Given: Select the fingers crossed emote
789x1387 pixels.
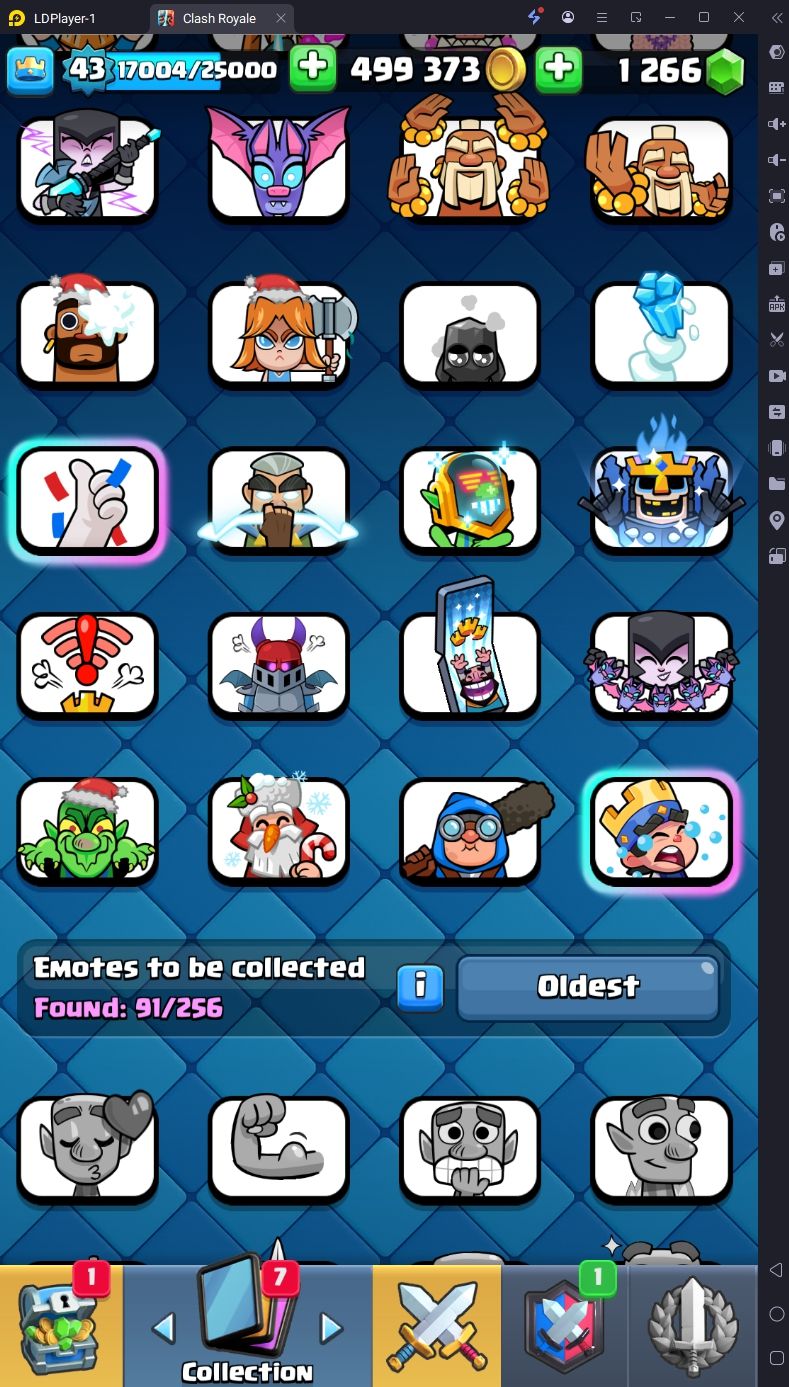Looking at the screenshot, I should (88, 499).
